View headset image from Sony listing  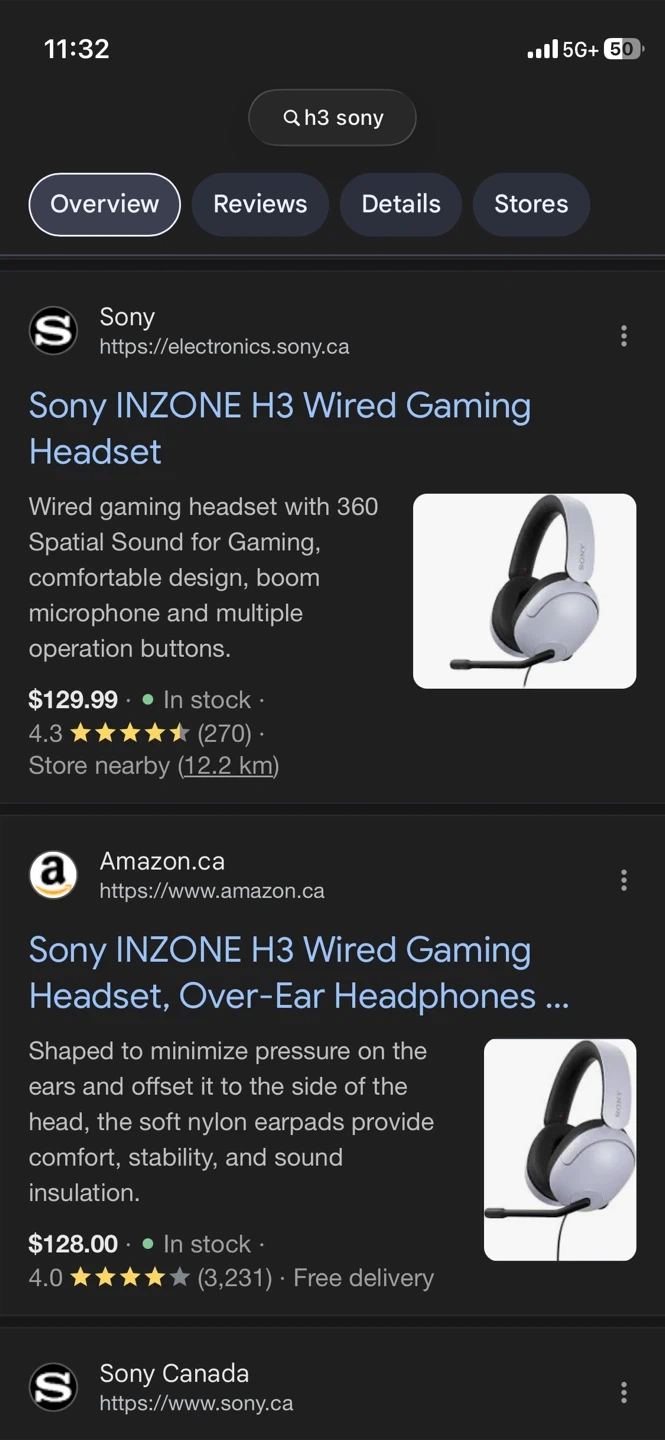click(x=524, y=591)
